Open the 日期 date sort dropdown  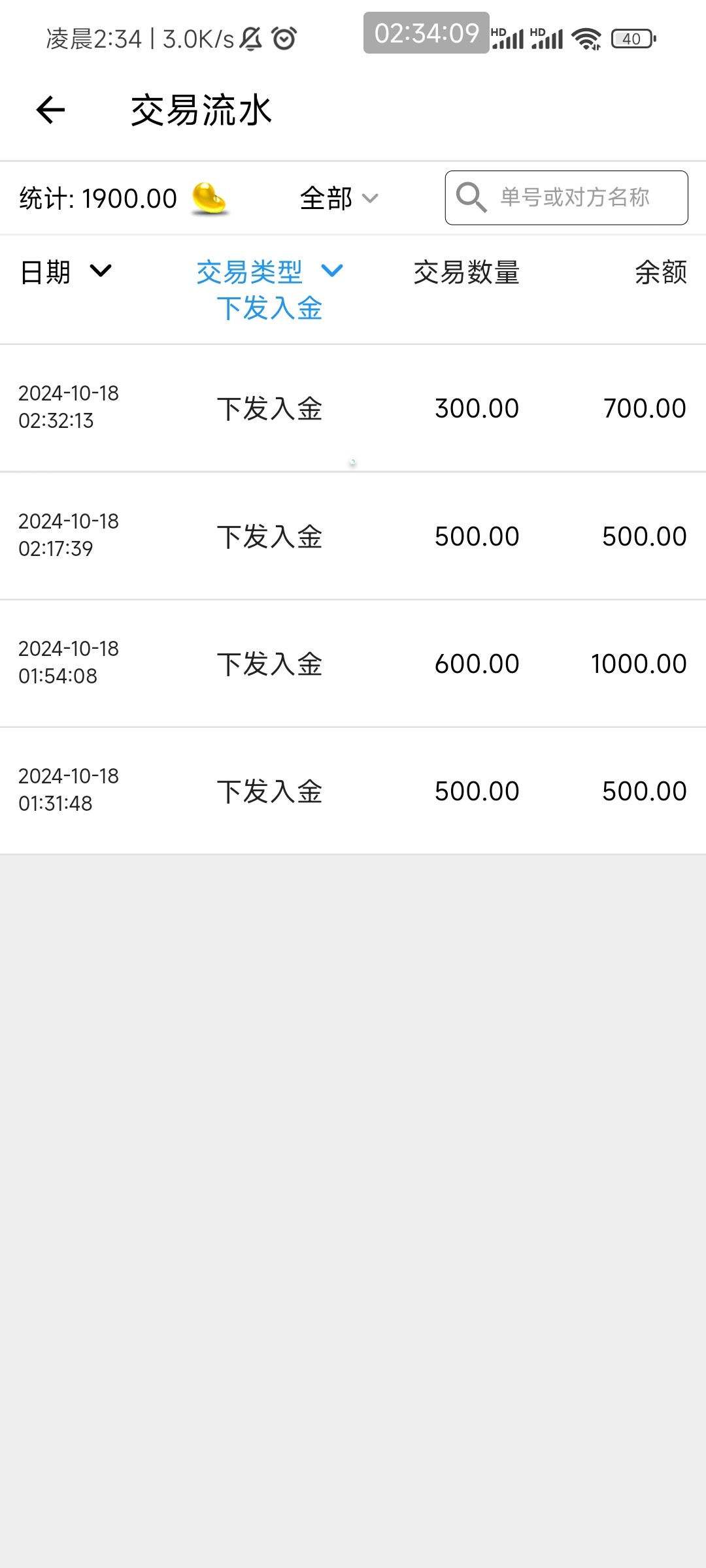tap(65, 272)
